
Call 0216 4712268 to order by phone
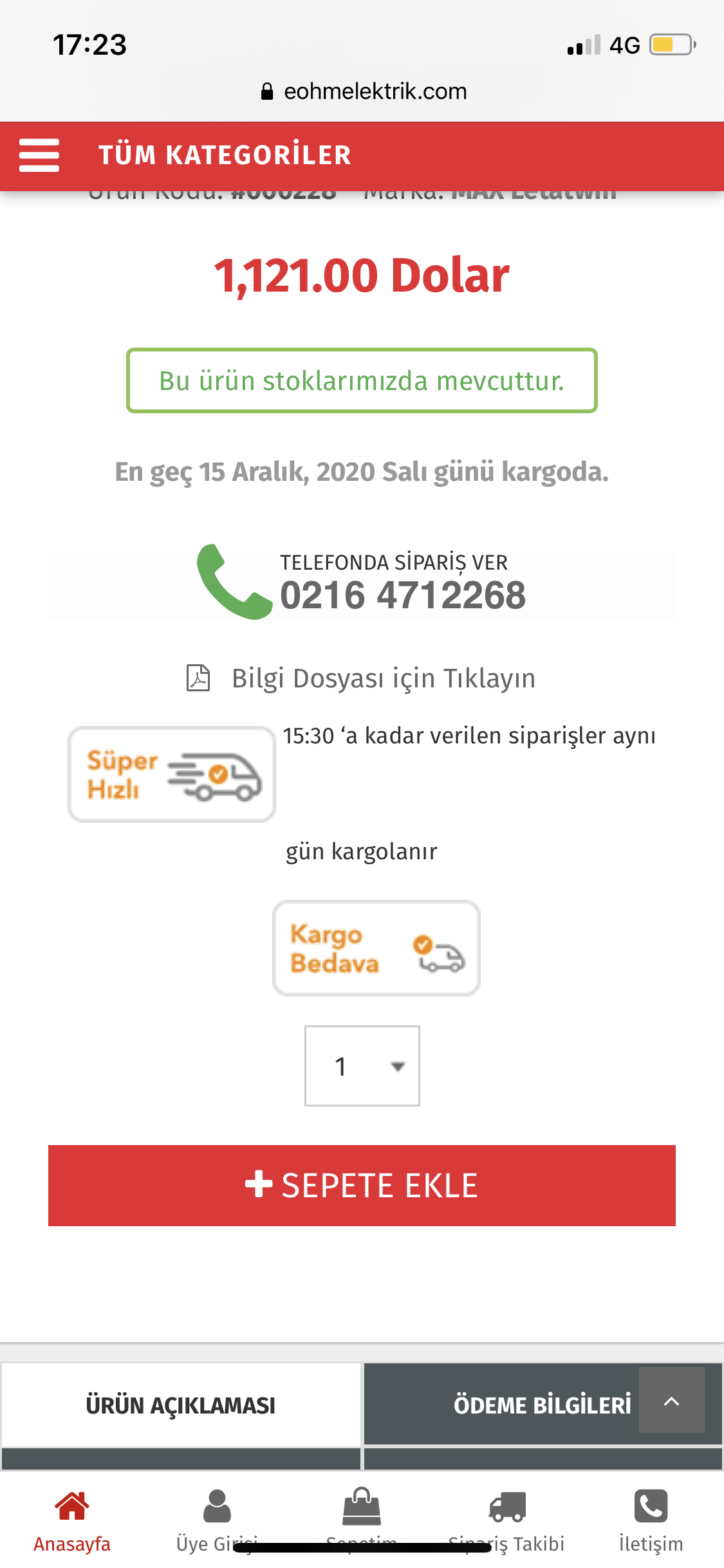(402, 593)
